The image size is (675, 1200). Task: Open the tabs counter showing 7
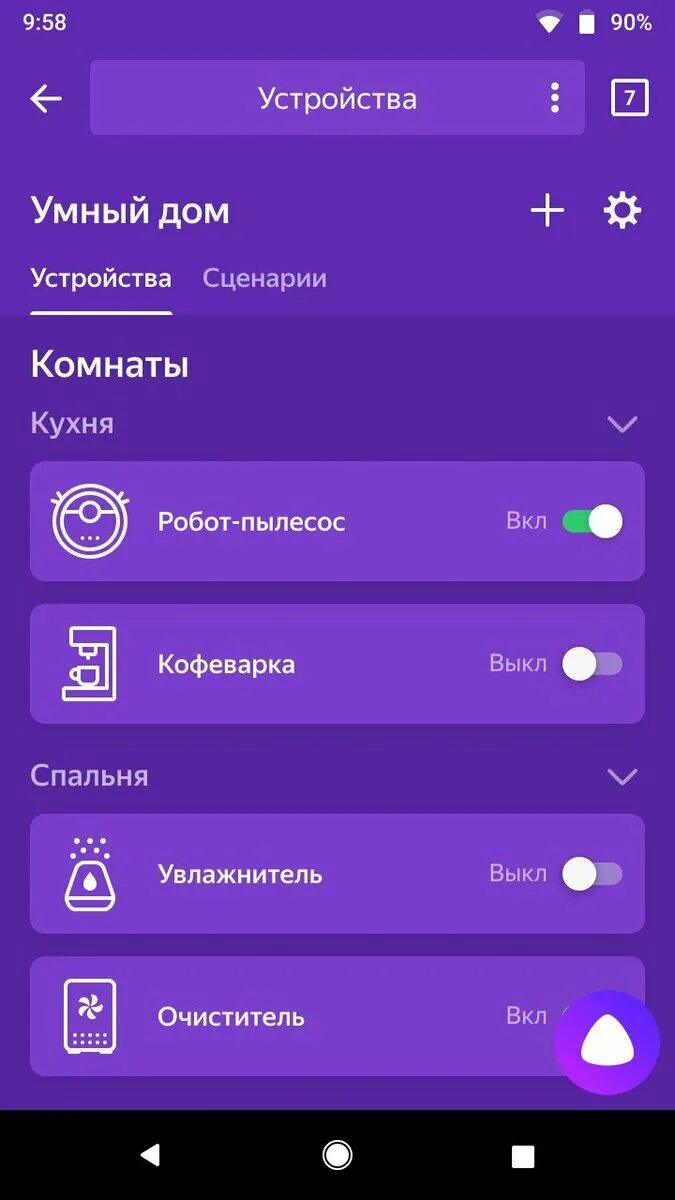pyautogui.click(x=629, y=98)
